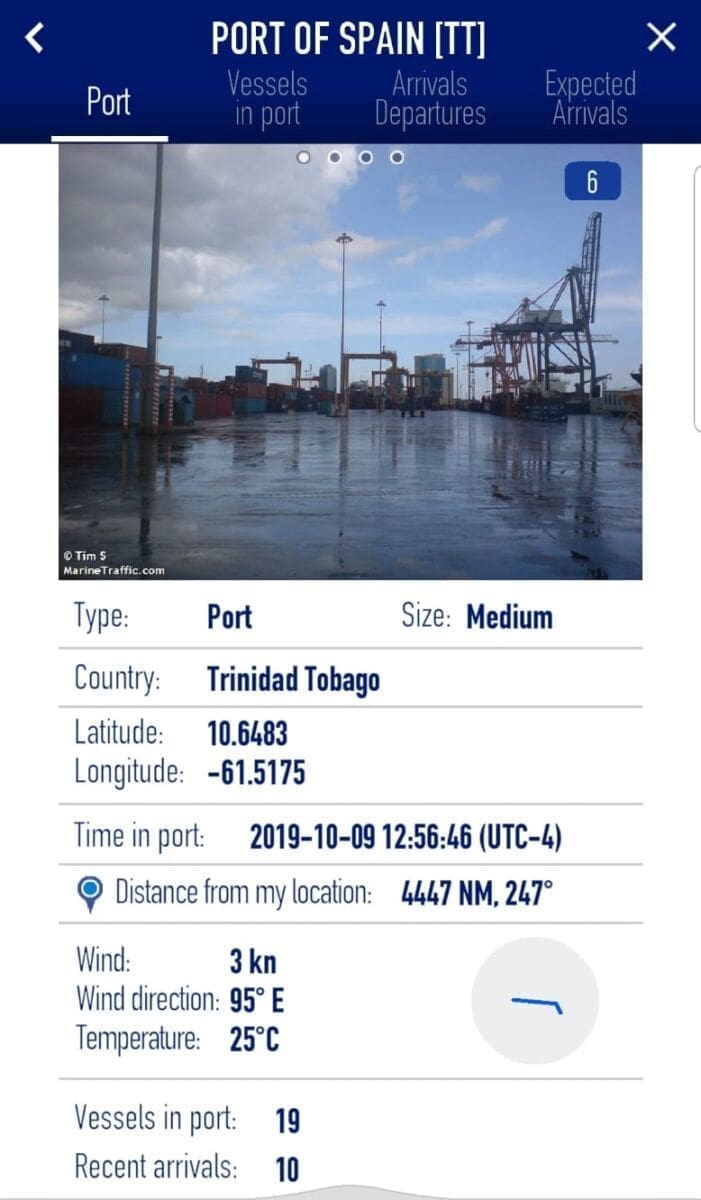Select the Port tab
Image resolution: width=701 pixels, height=1200 pixels.
(x=109, y=102)
